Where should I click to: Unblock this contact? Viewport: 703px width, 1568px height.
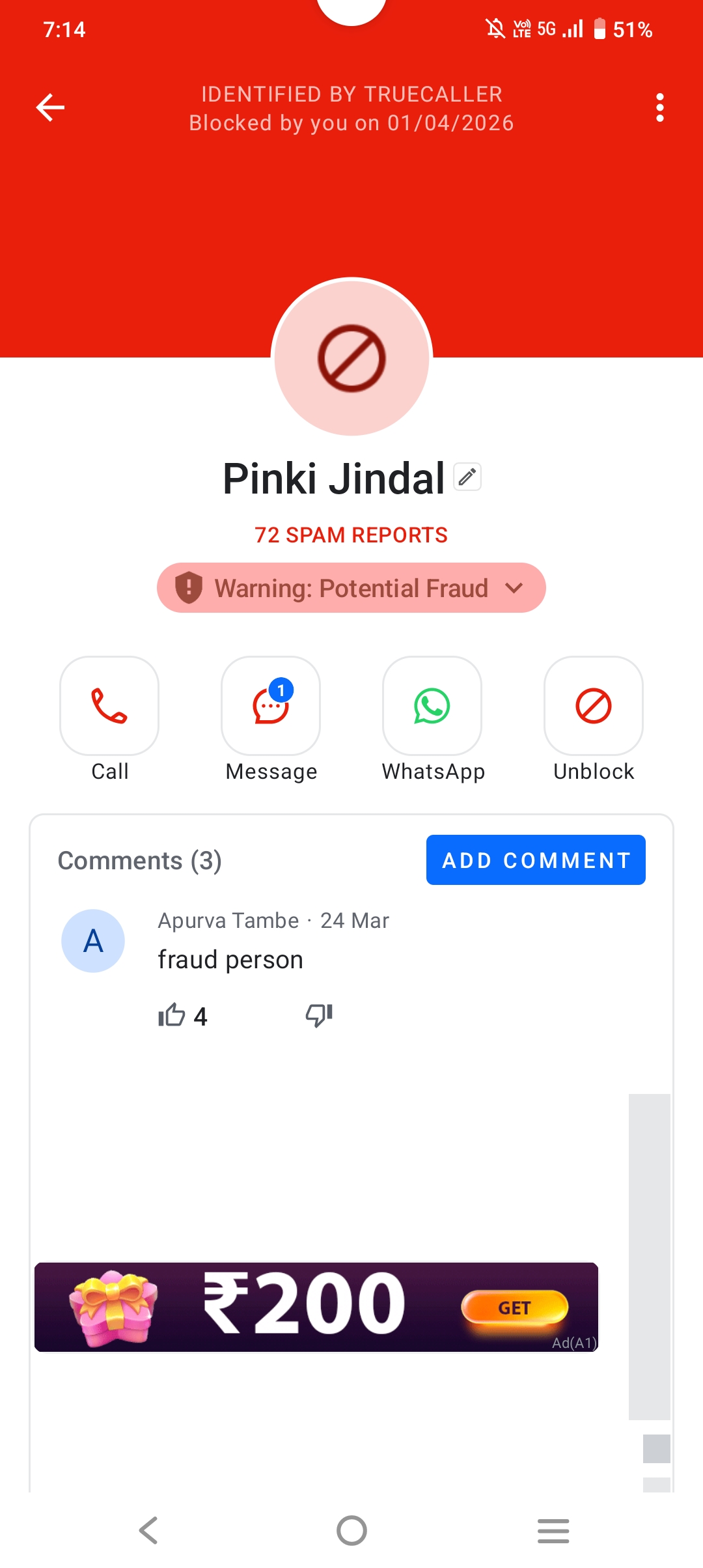click(593, 706)
